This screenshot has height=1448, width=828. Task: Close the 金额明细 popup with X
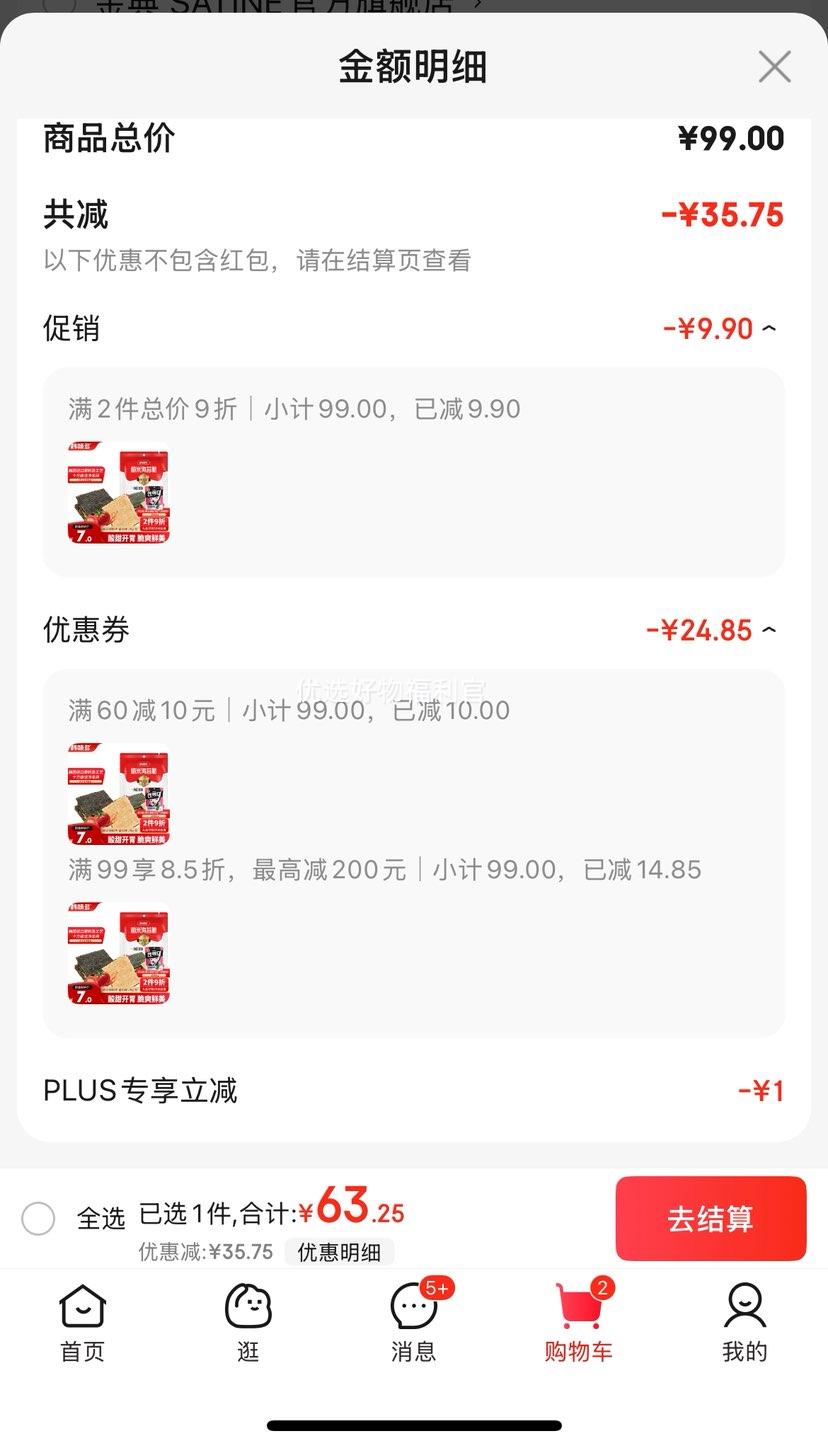[x=774, y=66]
